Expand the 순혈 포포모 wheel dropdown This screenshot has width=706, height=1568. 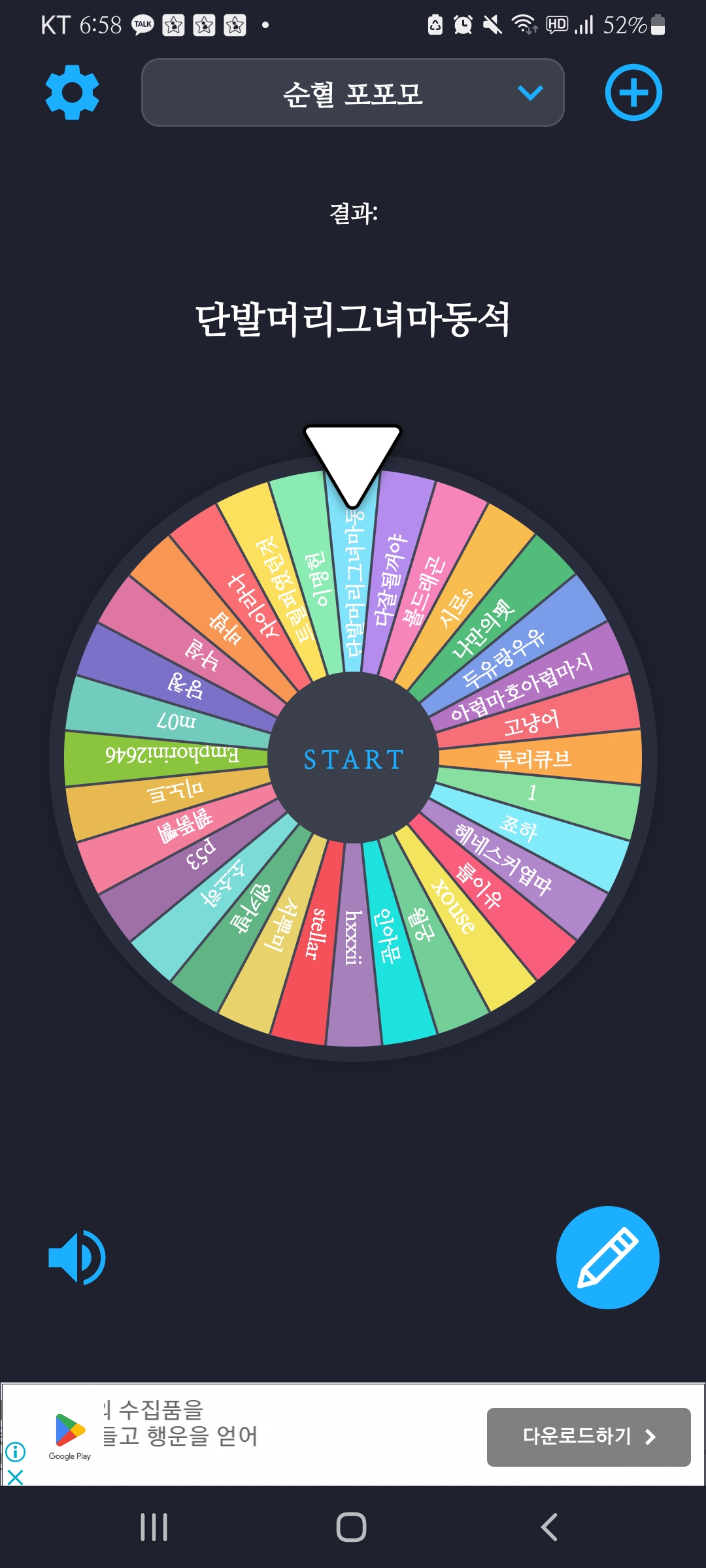(353, 93)
